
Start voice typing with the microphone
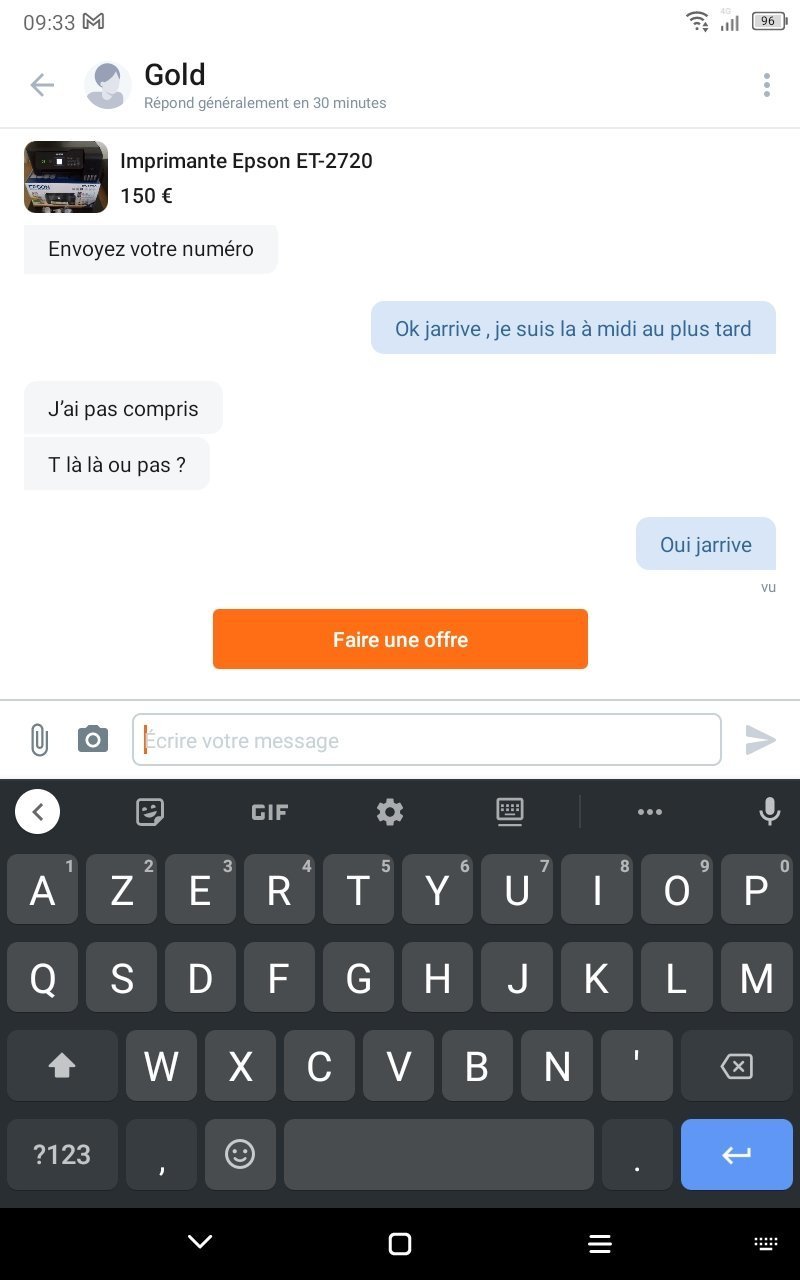click(769, 812)
